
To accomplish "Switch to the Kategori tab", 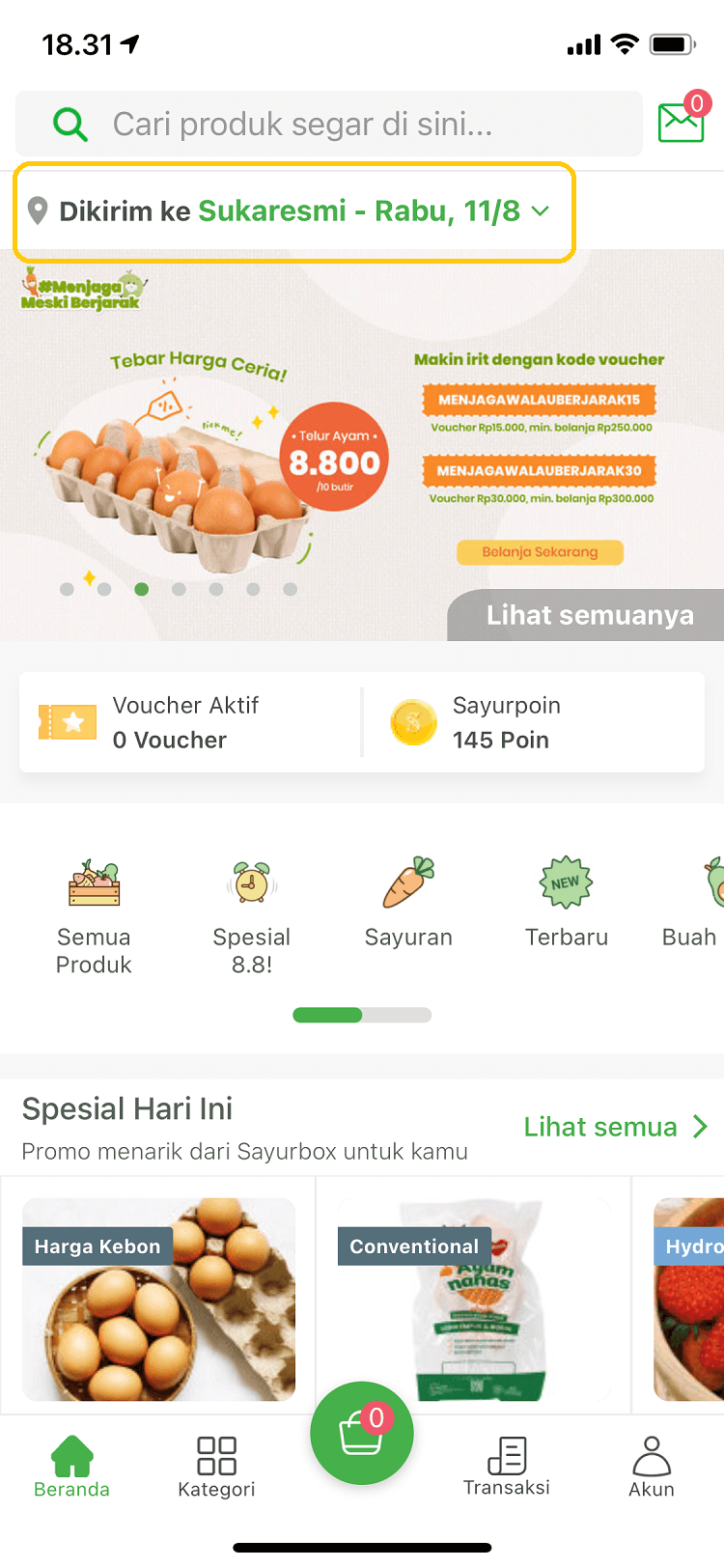I will [215, 1465].
